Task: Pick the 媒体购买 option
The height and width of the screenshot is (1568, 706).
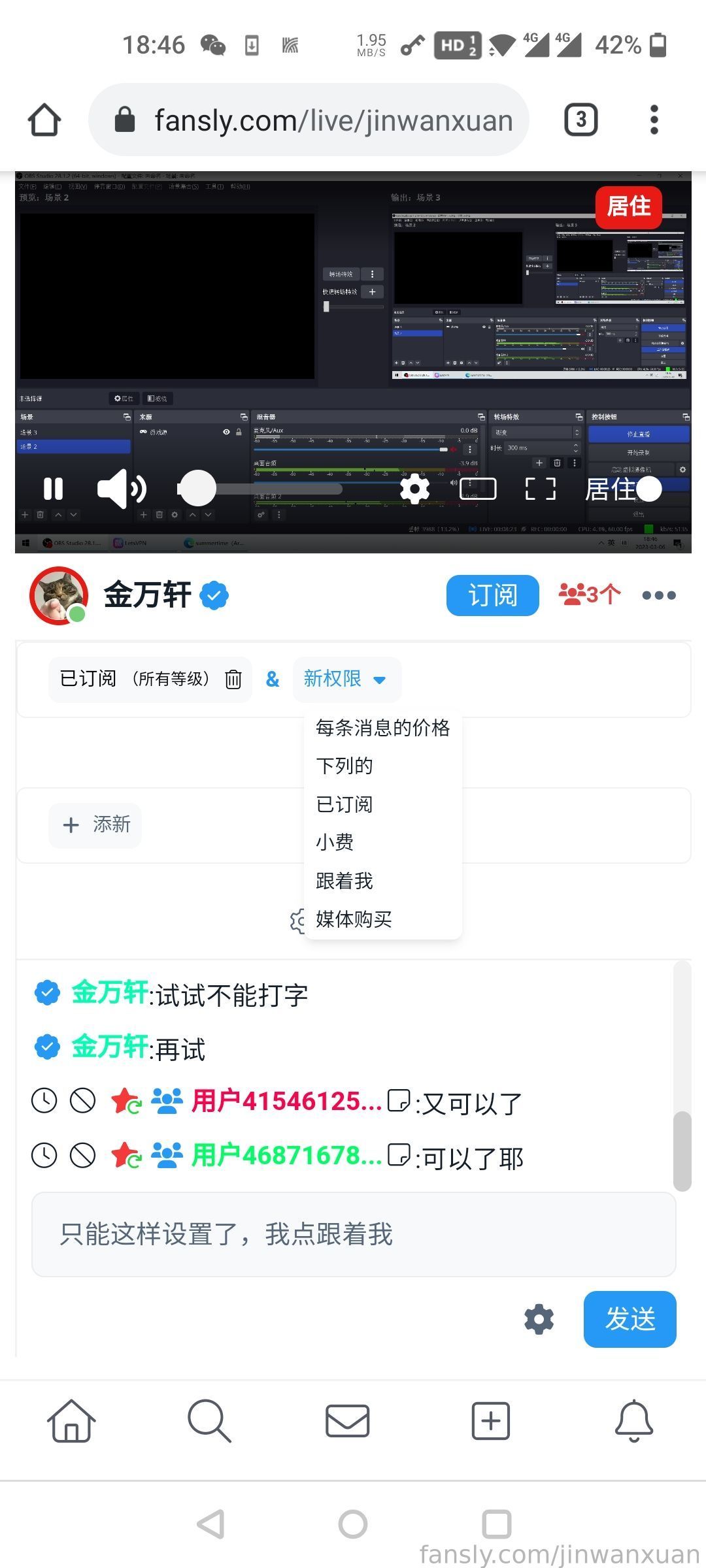Action: coord(354,919)
